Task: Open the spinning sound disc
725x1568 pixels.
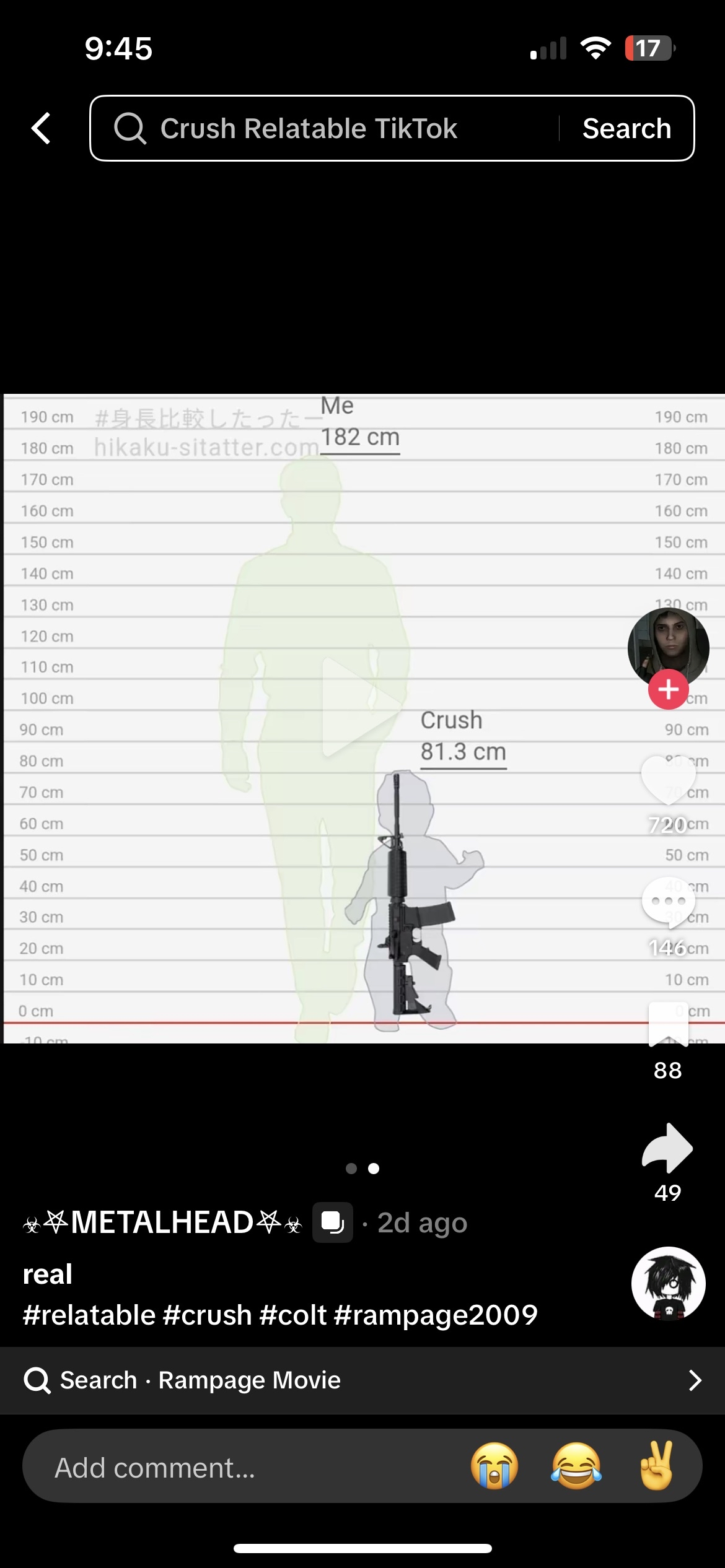Action: (668, 1283)
